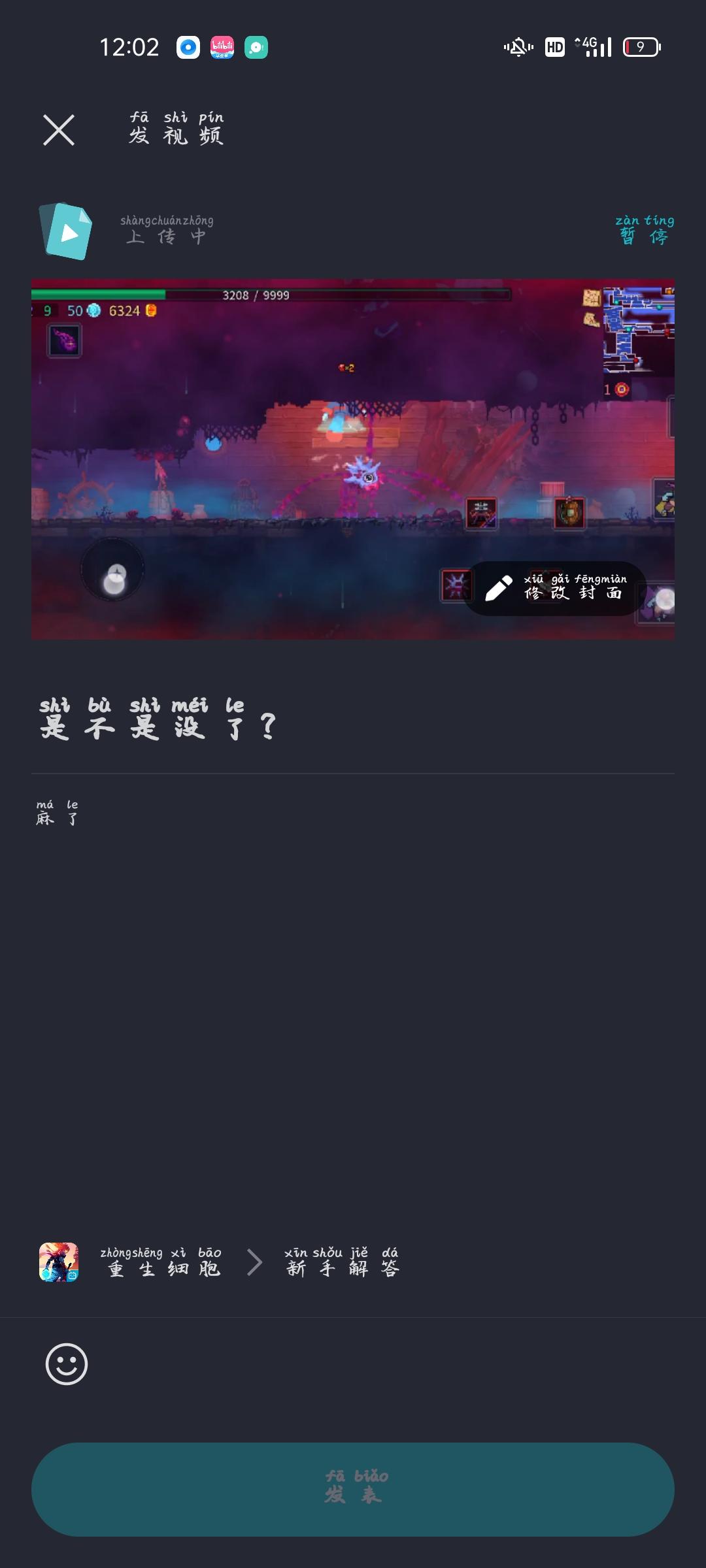Tap the clock showing 12:02
The width and height of the screenshot is (706, 1568).
[129, 47]
